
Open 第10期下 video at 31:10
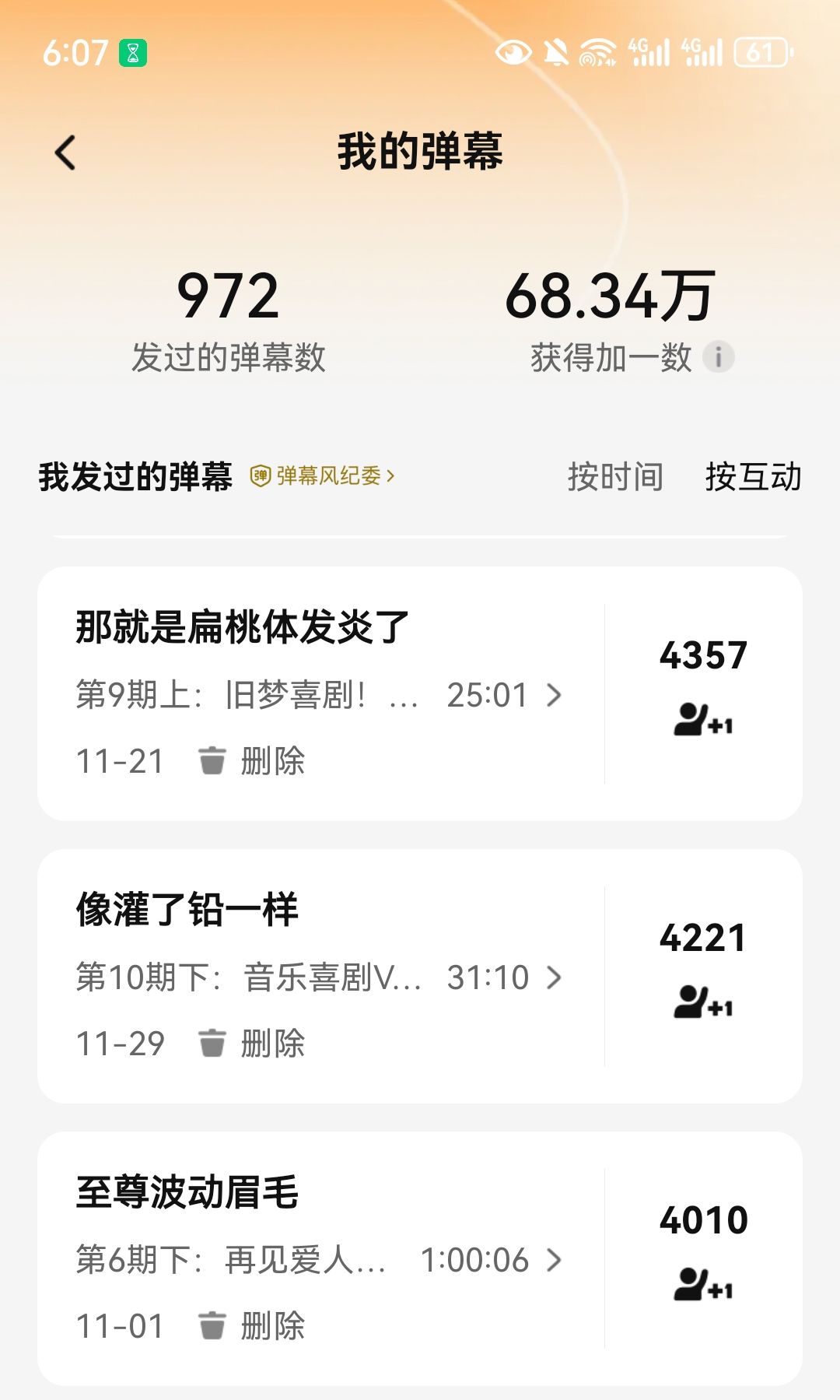[319, 977]
